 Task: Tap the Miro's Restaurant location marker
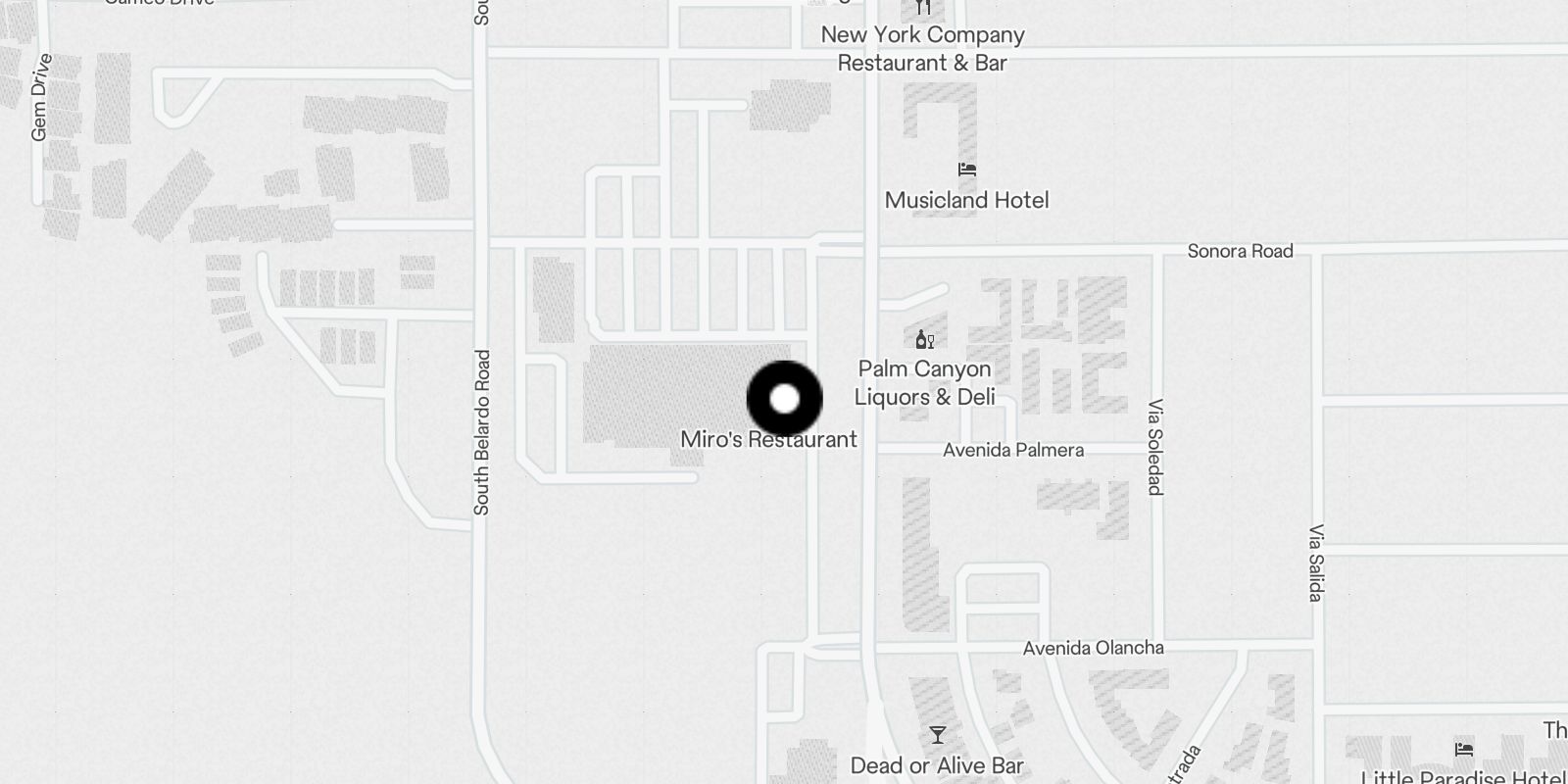coord(784,399)
